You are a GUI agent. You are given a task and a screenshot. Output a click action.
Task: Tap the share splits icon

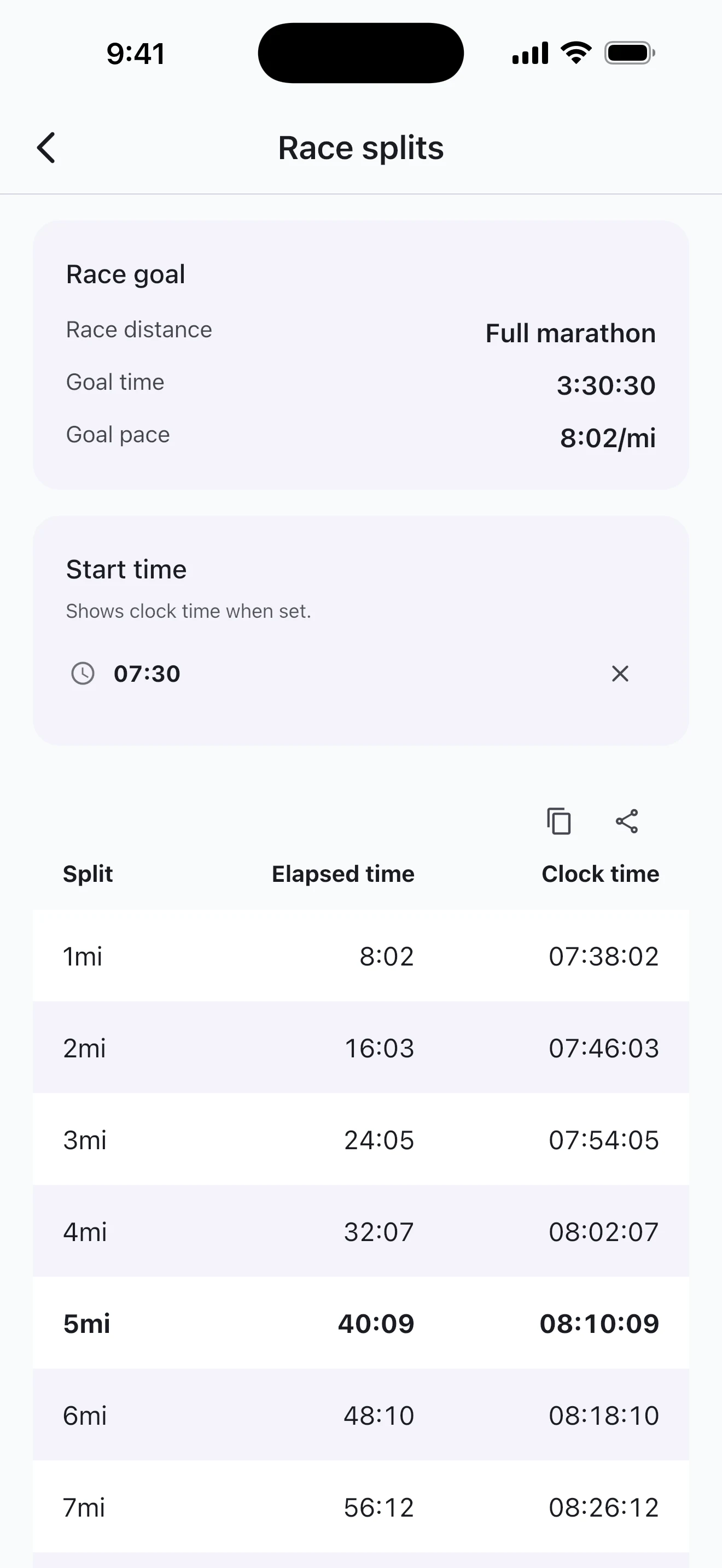626,822
